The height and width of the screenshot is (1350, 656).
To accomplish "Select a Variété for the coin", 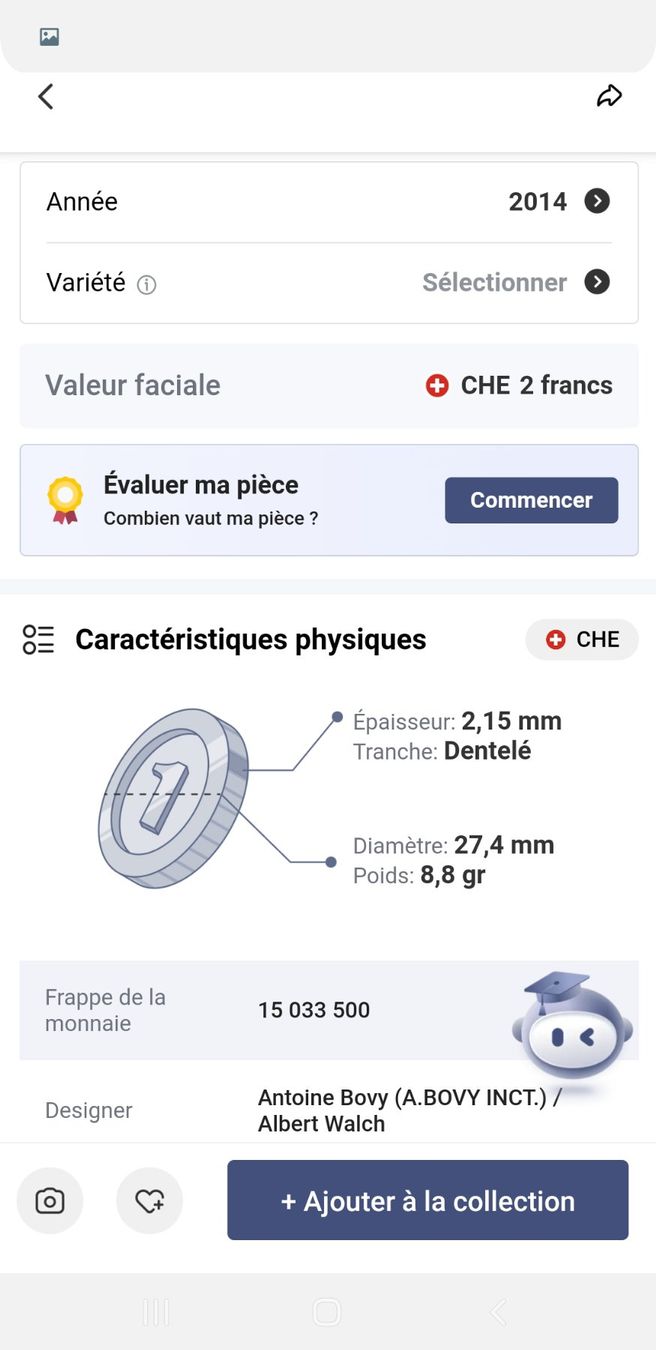I will 329,283.
